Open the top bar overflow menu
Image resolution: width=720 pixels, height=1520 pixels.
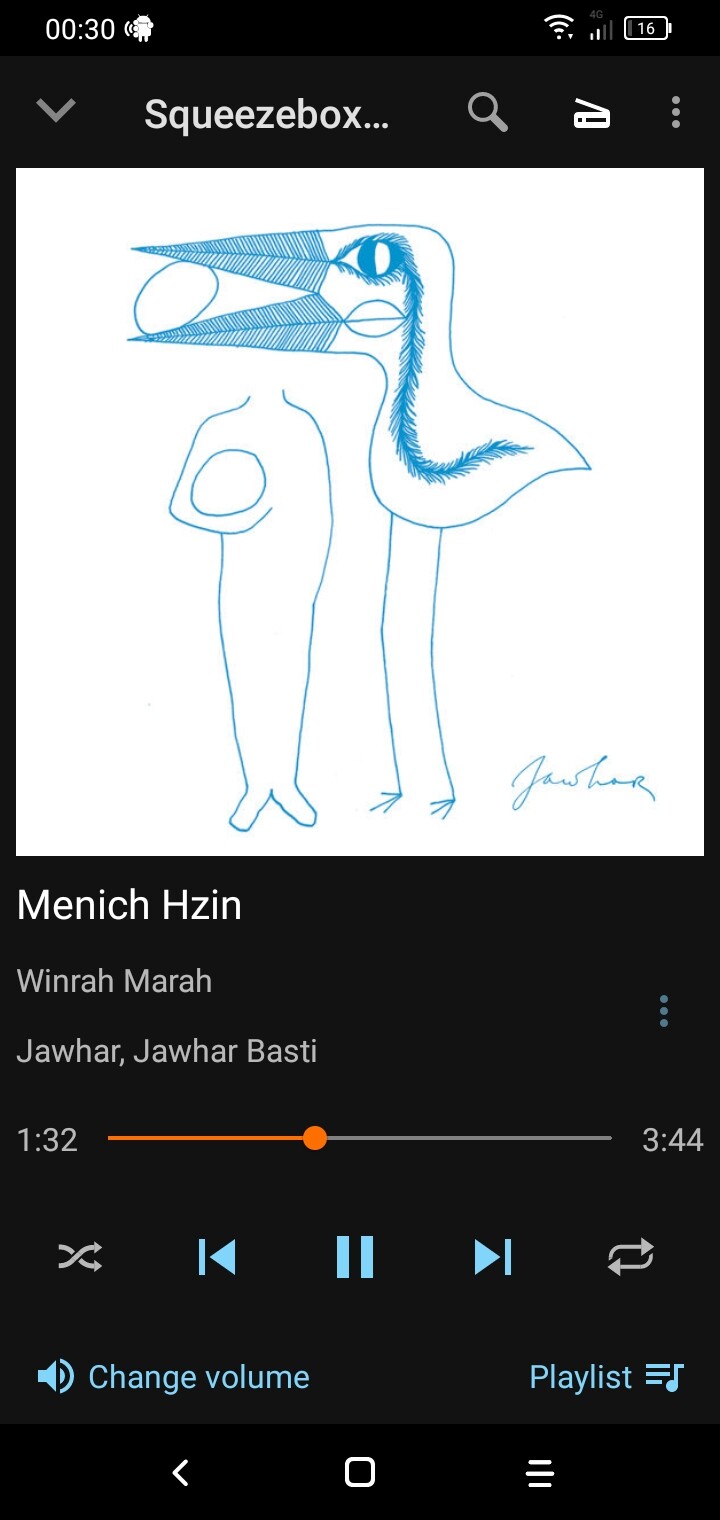point(676,112)
